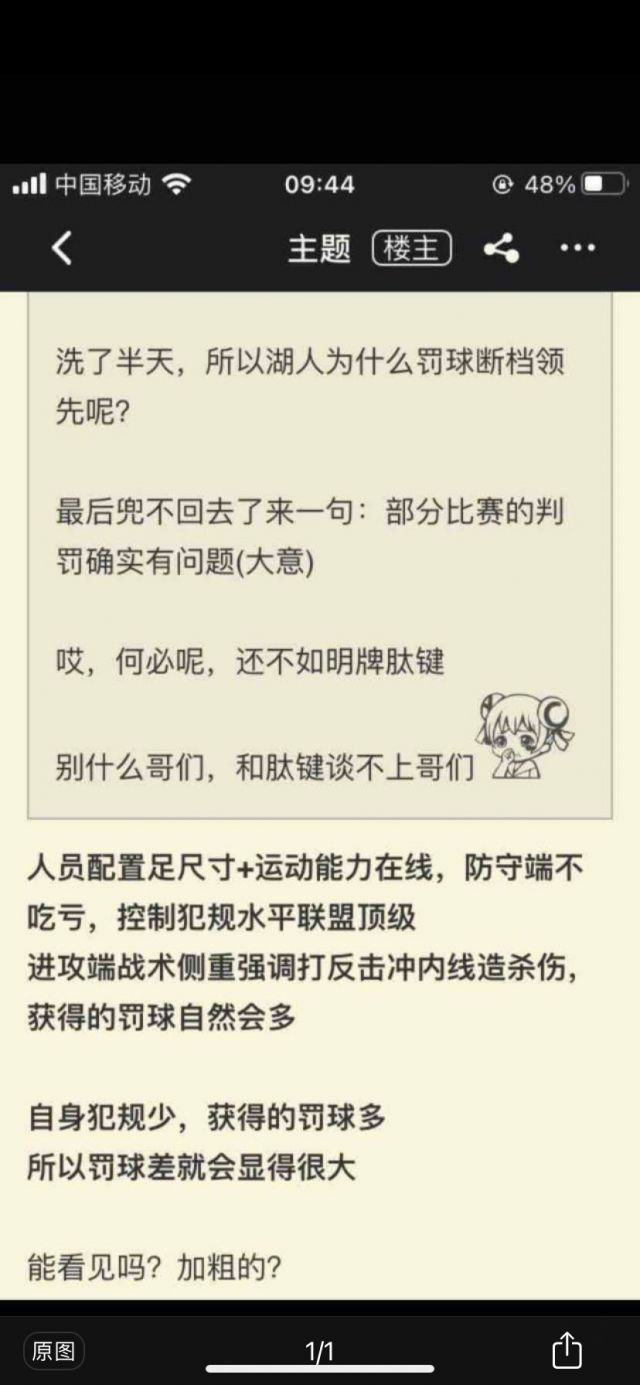640x1385 pixels.
Task: View the original image via 原图
Action: (x=54, y=1351)
